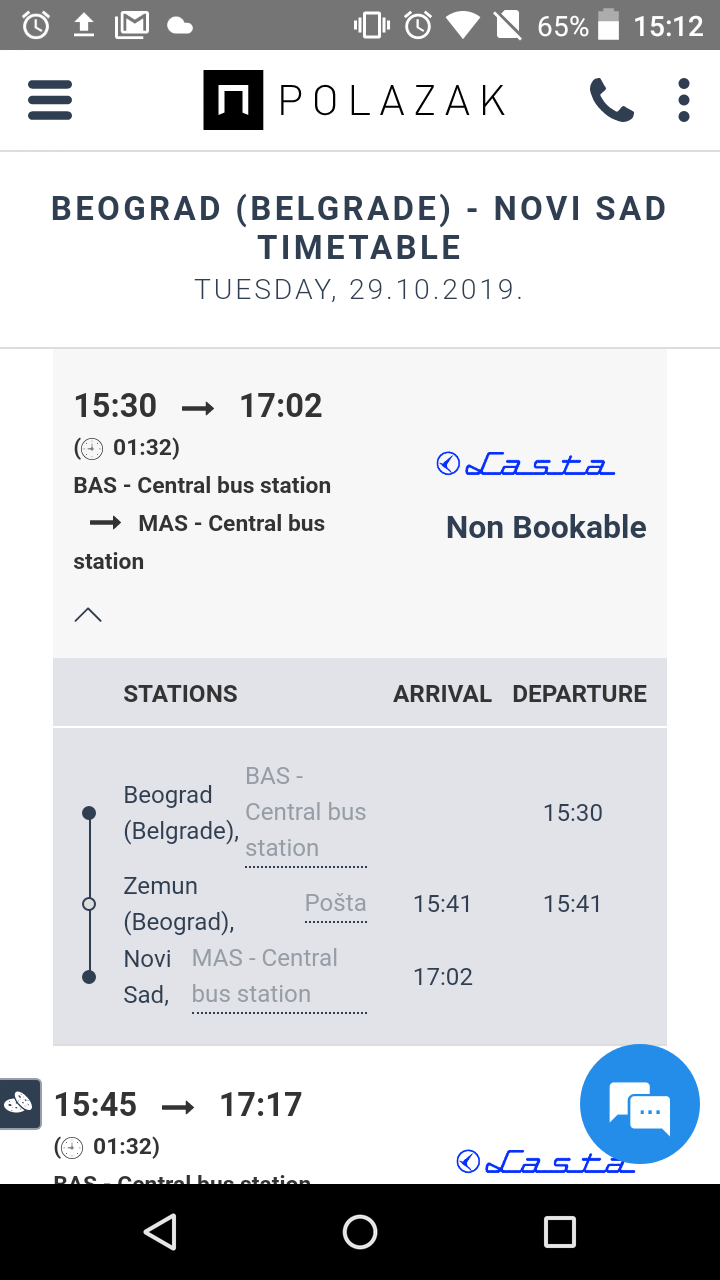Open the three-dot overflow menu
Screen dimensions: 720x1280
click(x=684, y=100)
